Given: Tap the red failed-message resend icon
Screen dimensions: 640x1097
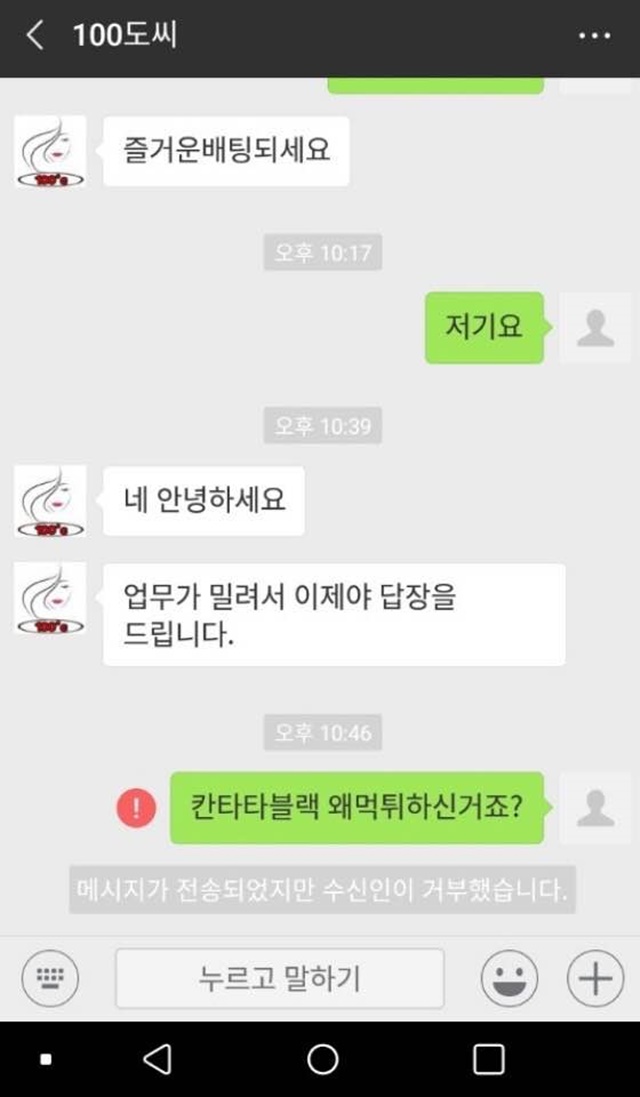Looking at the screenshot, I should pyautogui.click(x=136, y=808).
